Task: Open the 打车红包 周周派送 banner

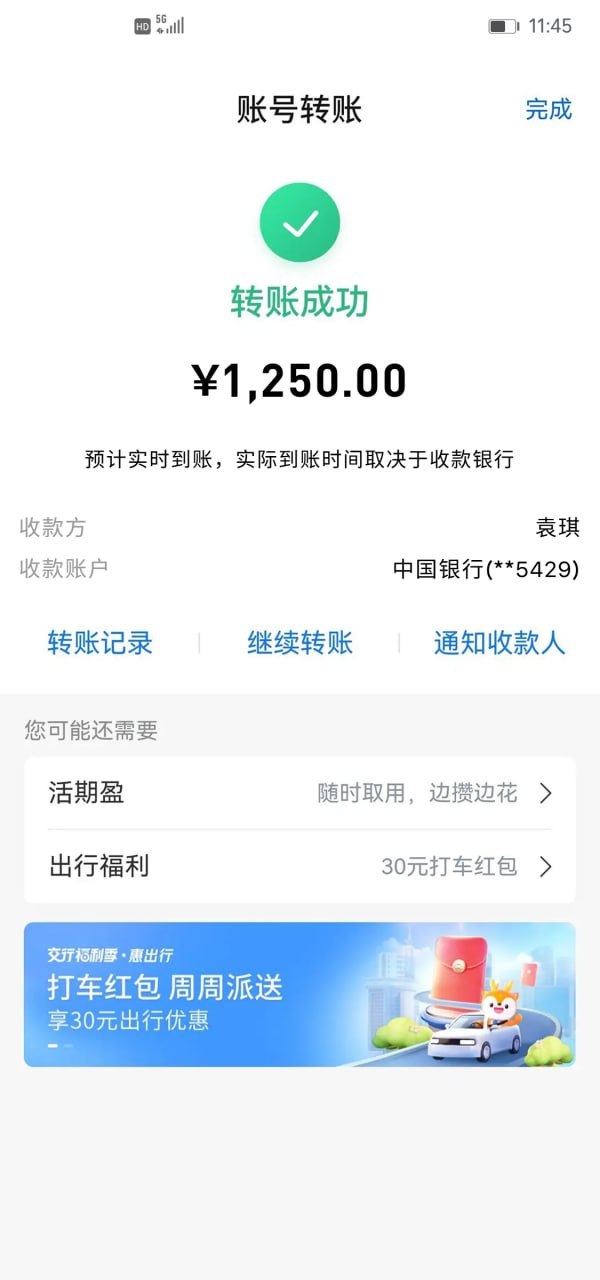Action: coord(300,994)
